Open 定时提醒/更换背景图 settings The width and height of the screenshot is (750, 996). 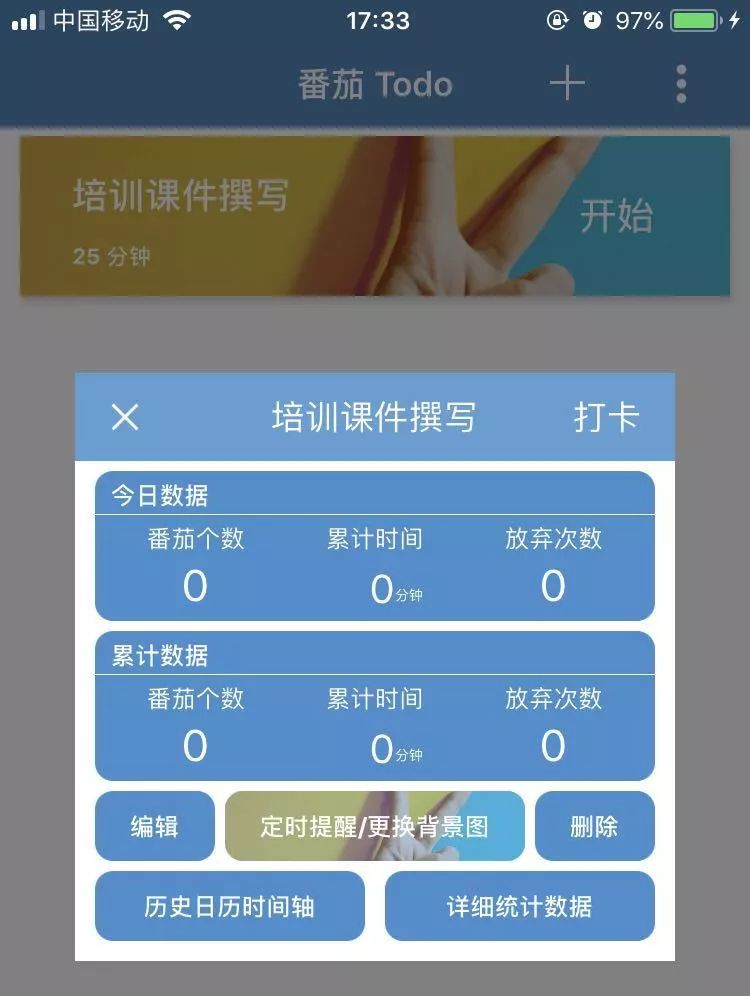(377, 826)
